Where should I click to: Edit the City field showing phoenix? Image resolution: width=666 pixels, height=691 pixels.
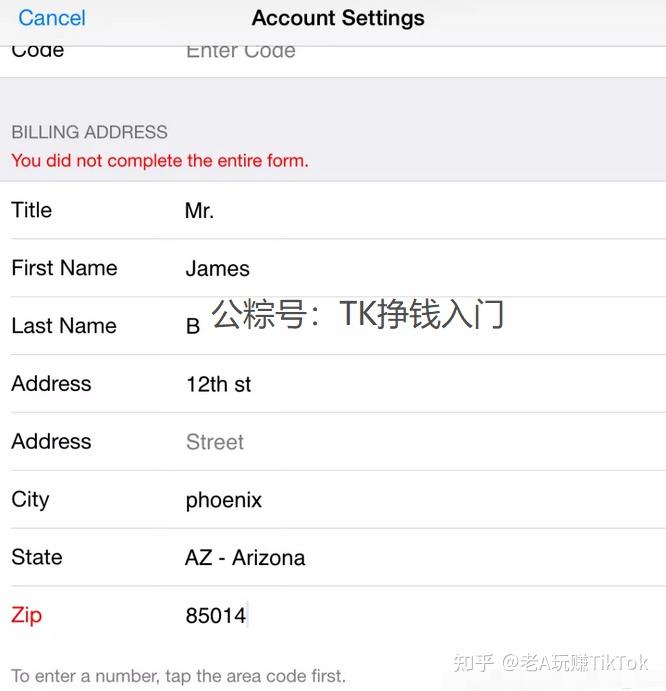224,501
